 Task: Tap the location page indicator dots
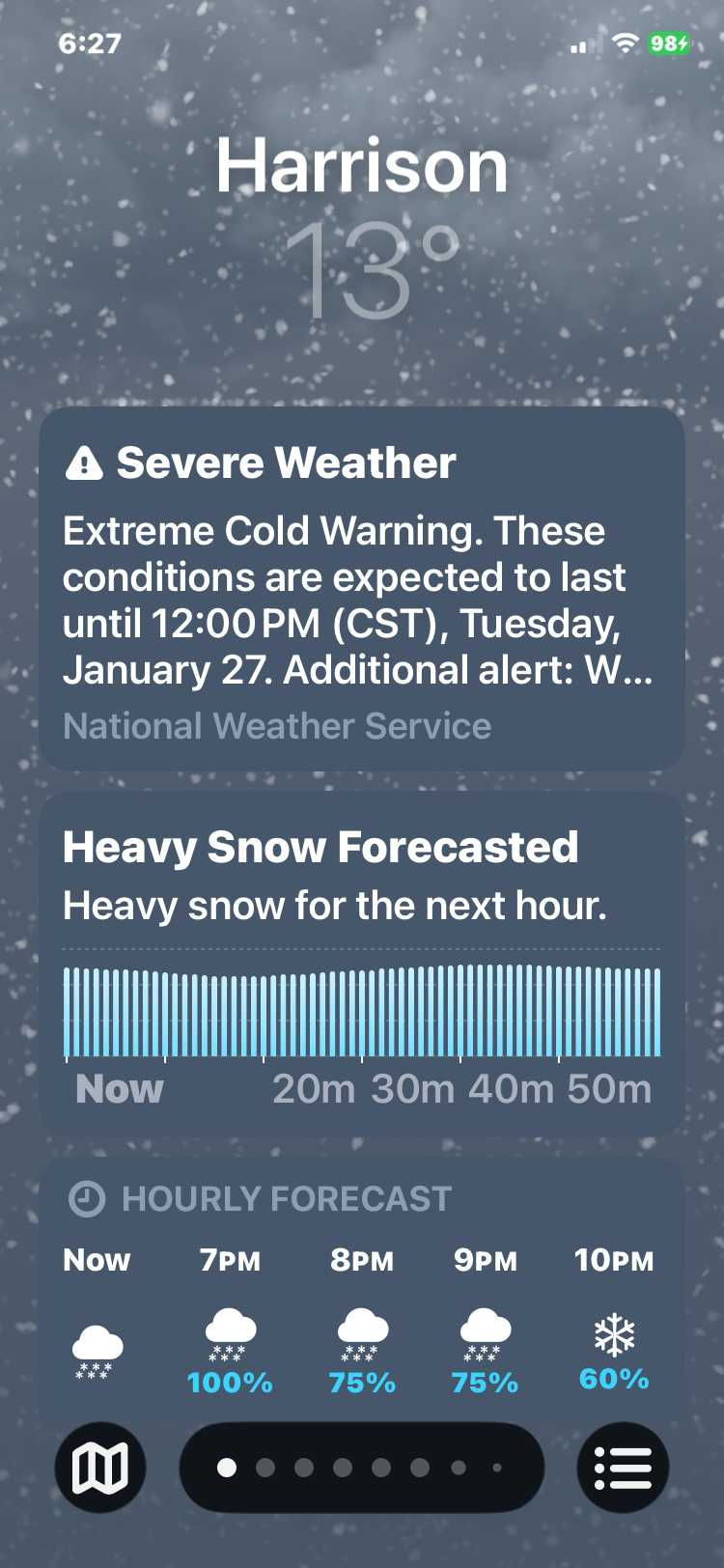[361, 1468]
